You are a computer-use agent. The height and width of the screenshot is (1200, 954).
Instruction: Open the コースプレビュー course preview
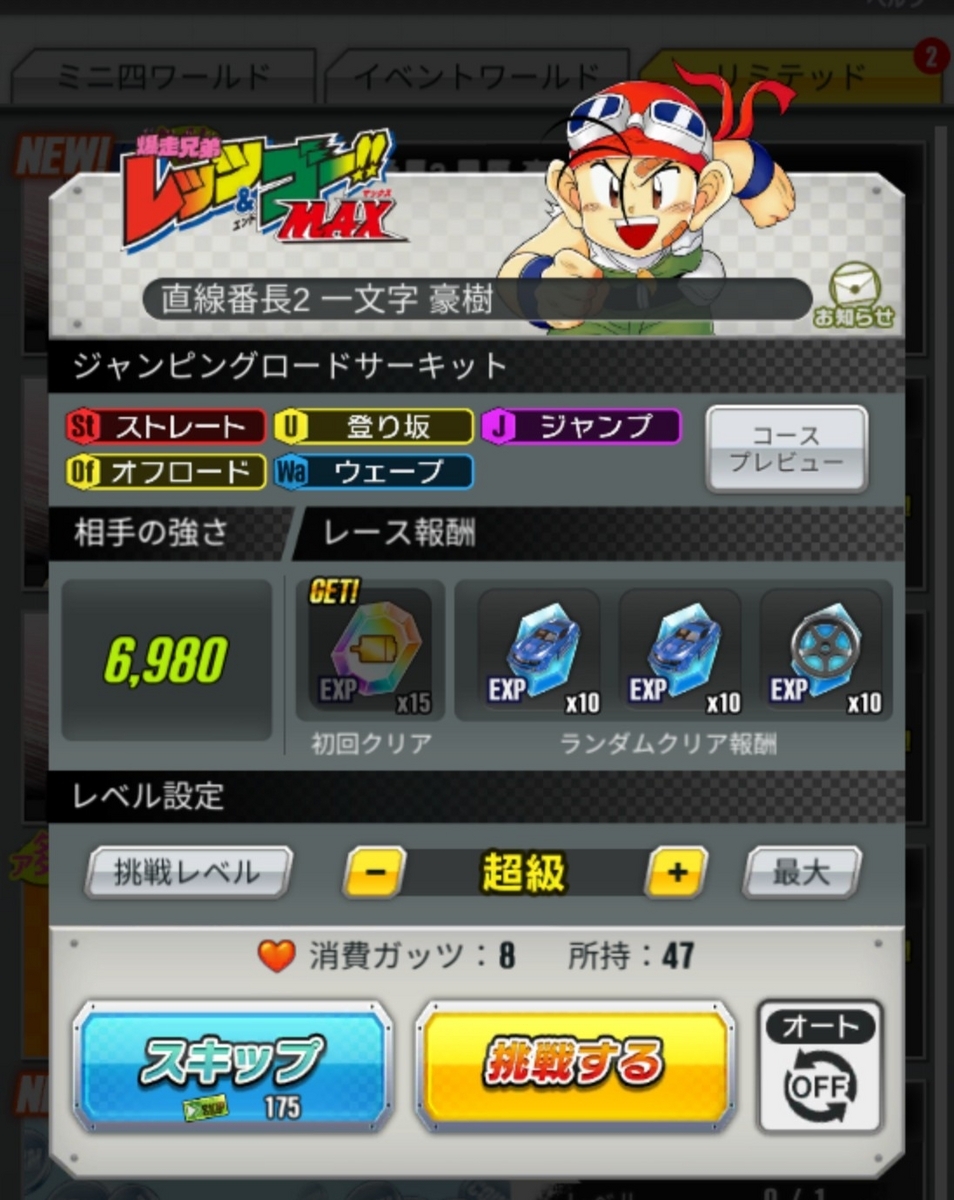click(x=787, y=449)
